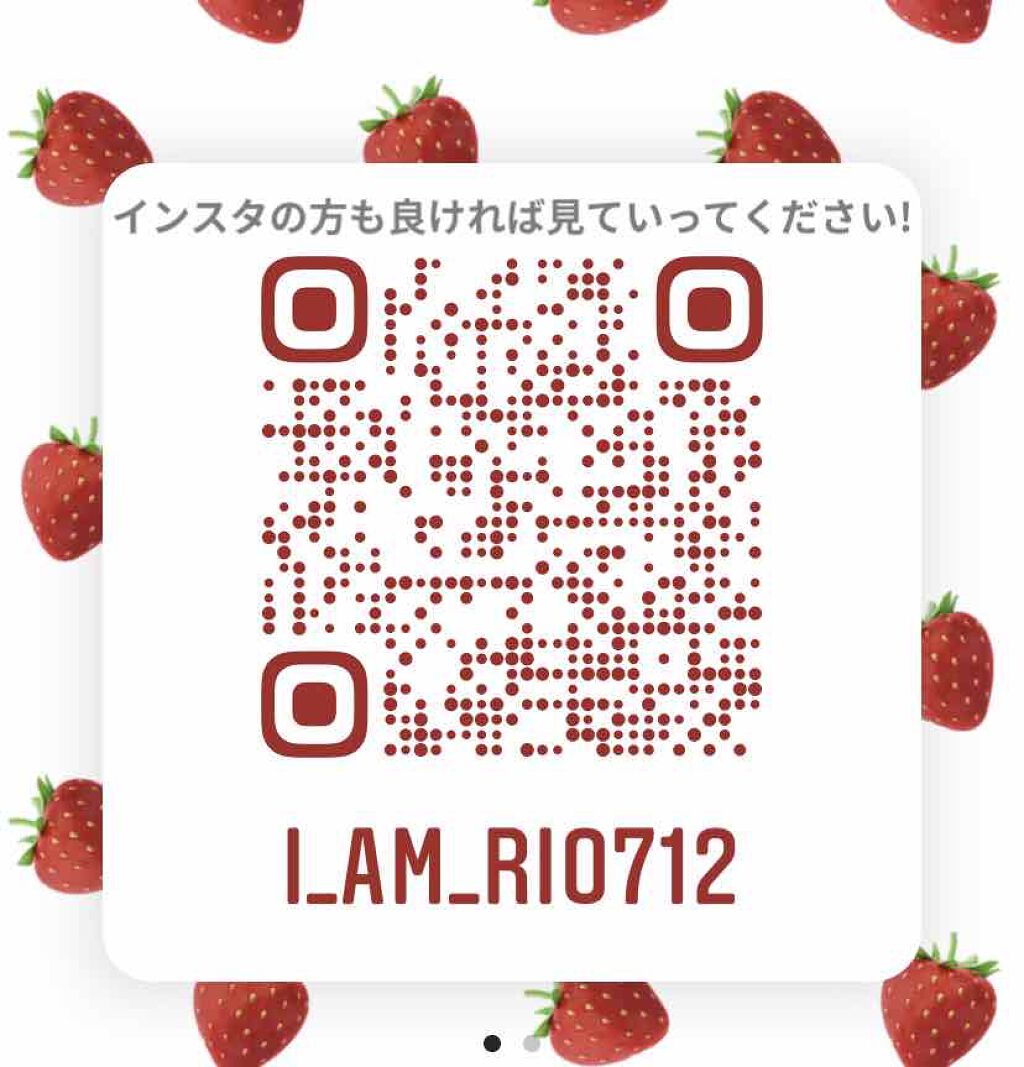The image size is (1024, 1067).
Task: Jump to the second page indicator dot
Action: coord(532,1044)
